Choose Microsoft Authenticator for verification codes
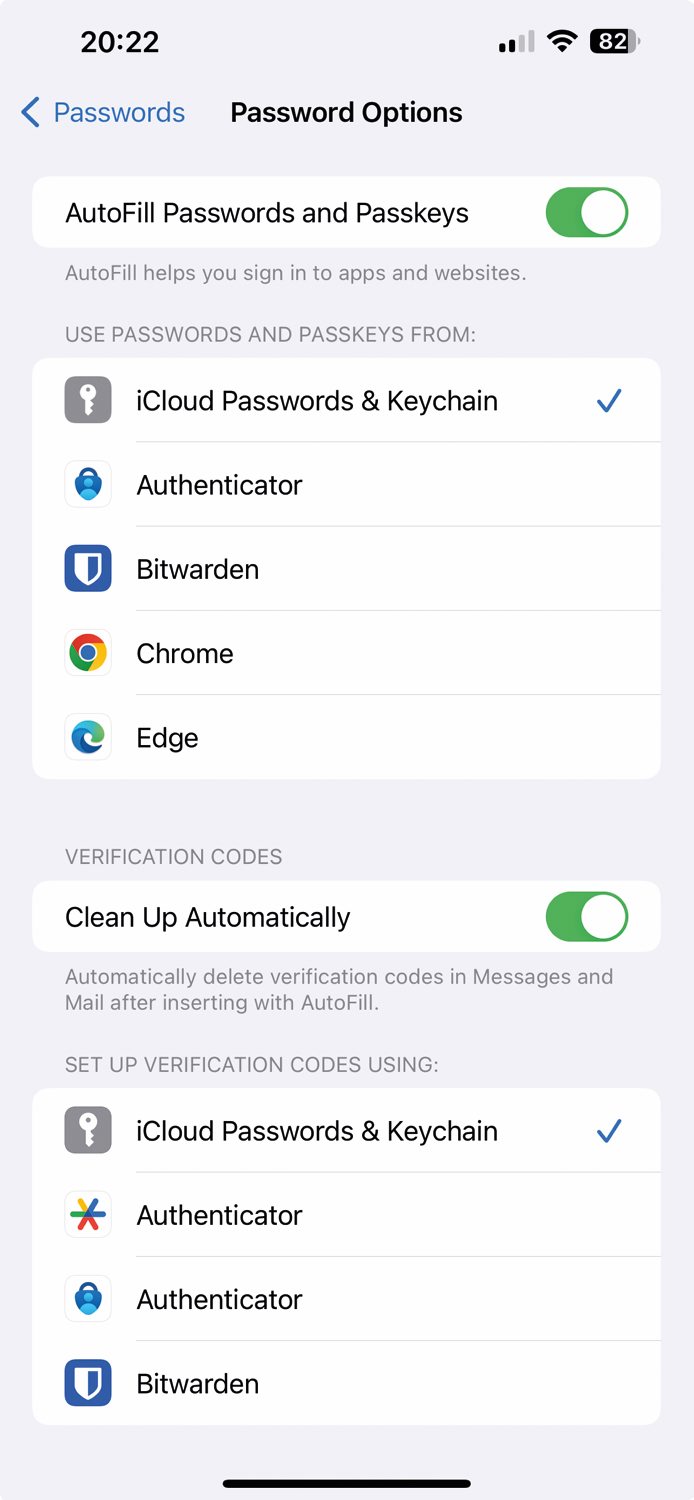694x1500 pixels. 346,1299
